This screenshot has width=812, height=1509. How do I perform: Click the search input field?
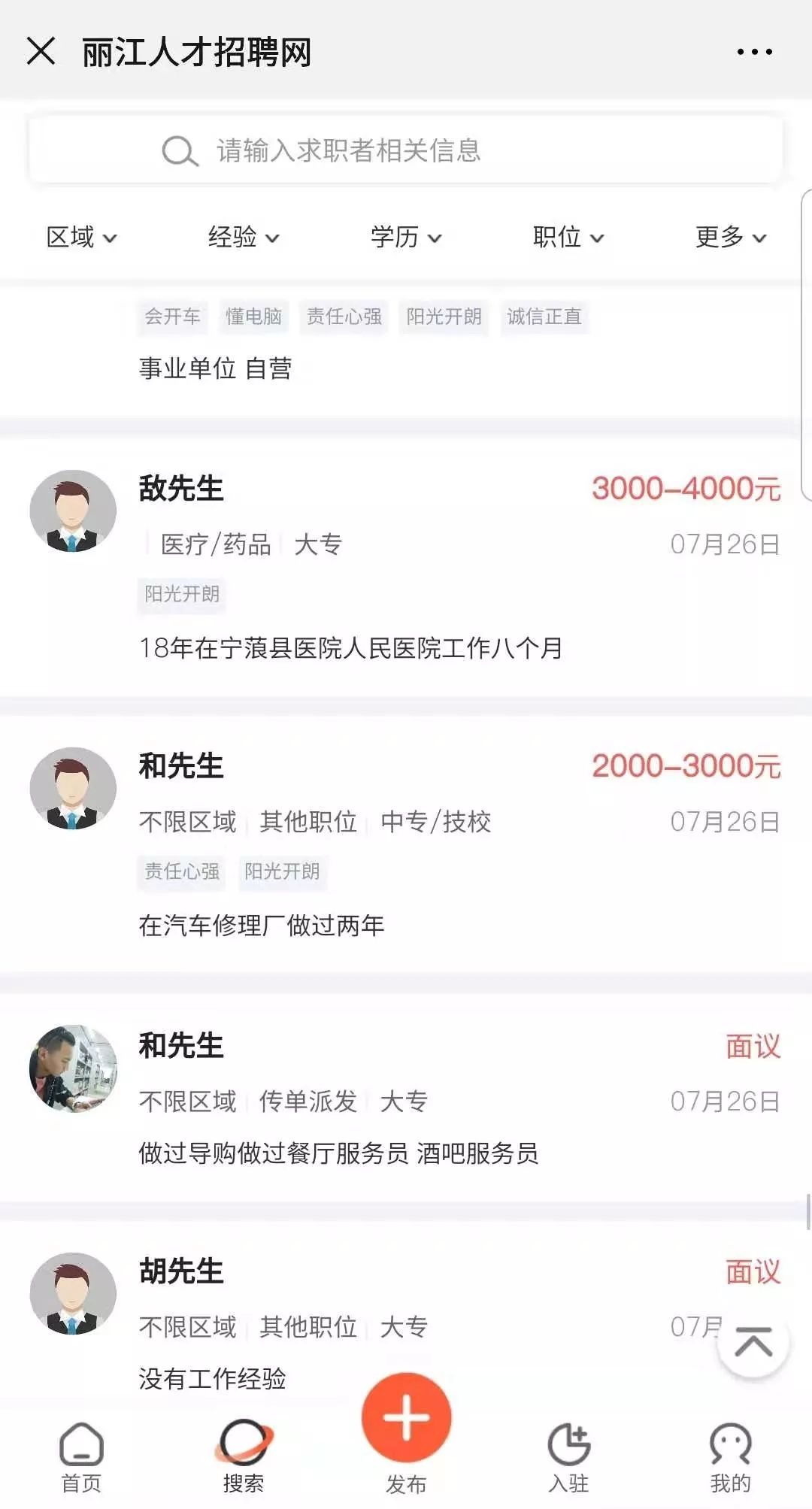coord(451,151)
